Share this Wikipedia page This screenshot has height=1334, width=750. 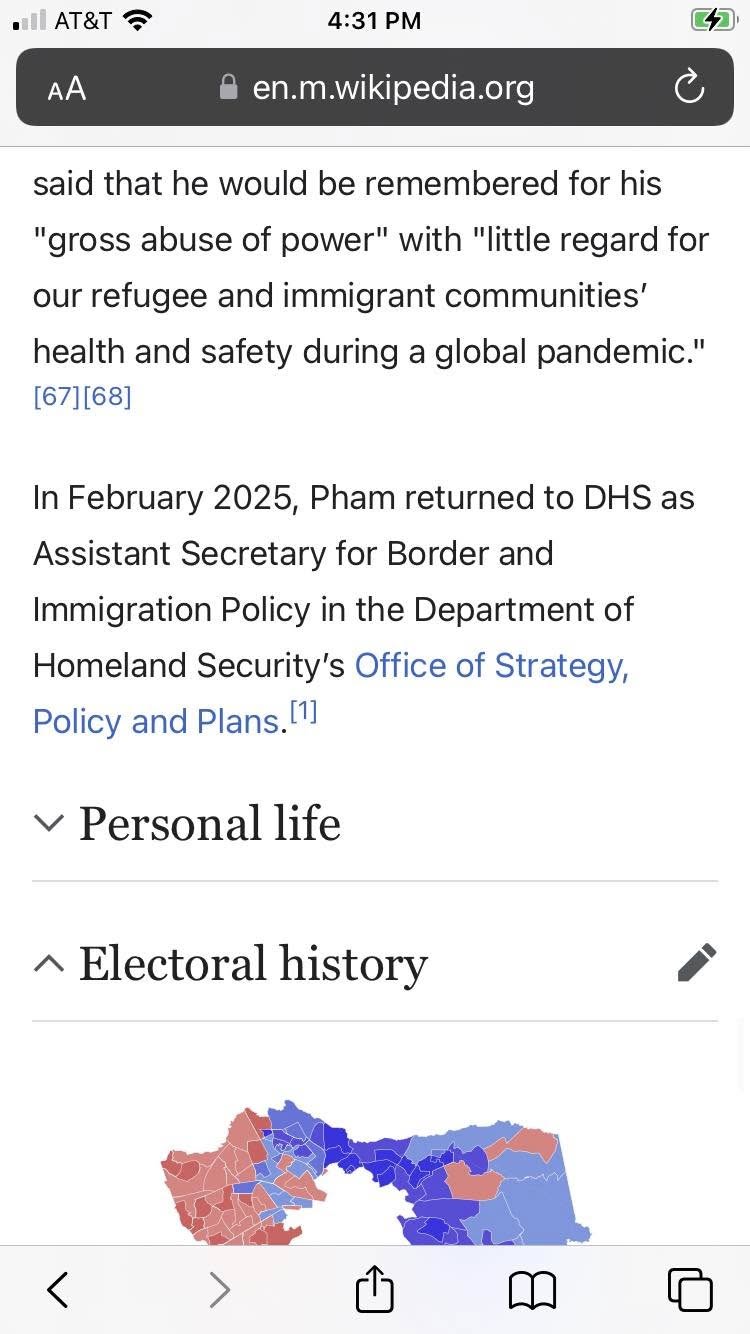point(375,1289)
